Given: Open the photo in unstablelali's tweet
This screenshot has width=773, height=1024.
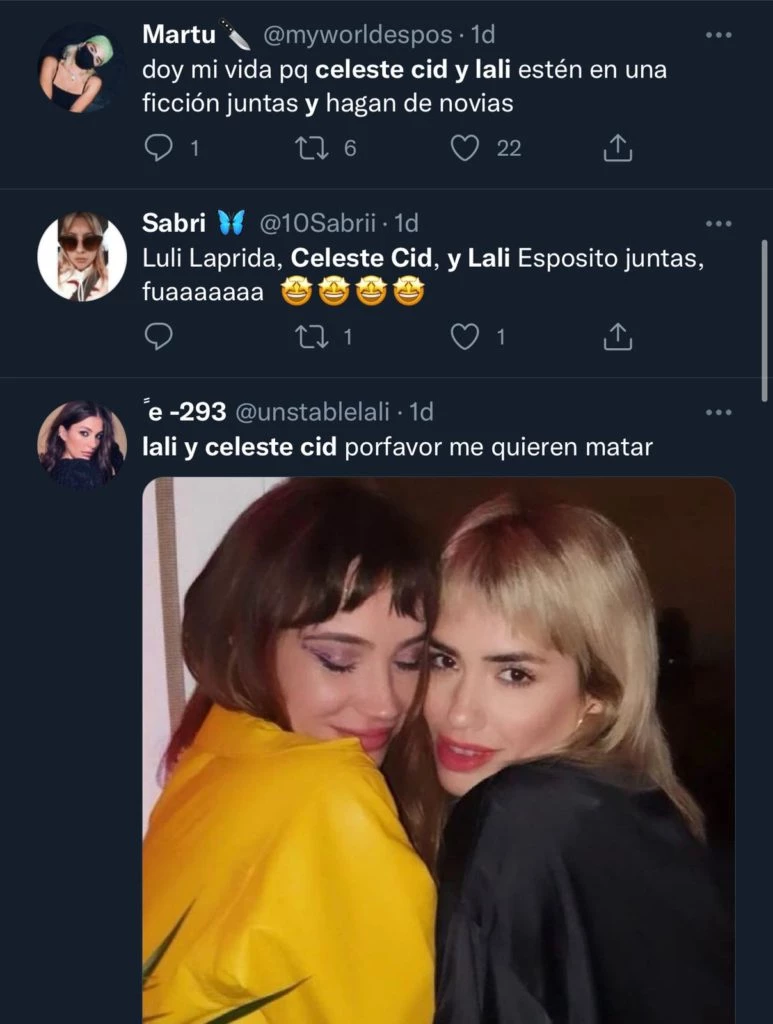Looking at the screenshot, I should 438,750.
